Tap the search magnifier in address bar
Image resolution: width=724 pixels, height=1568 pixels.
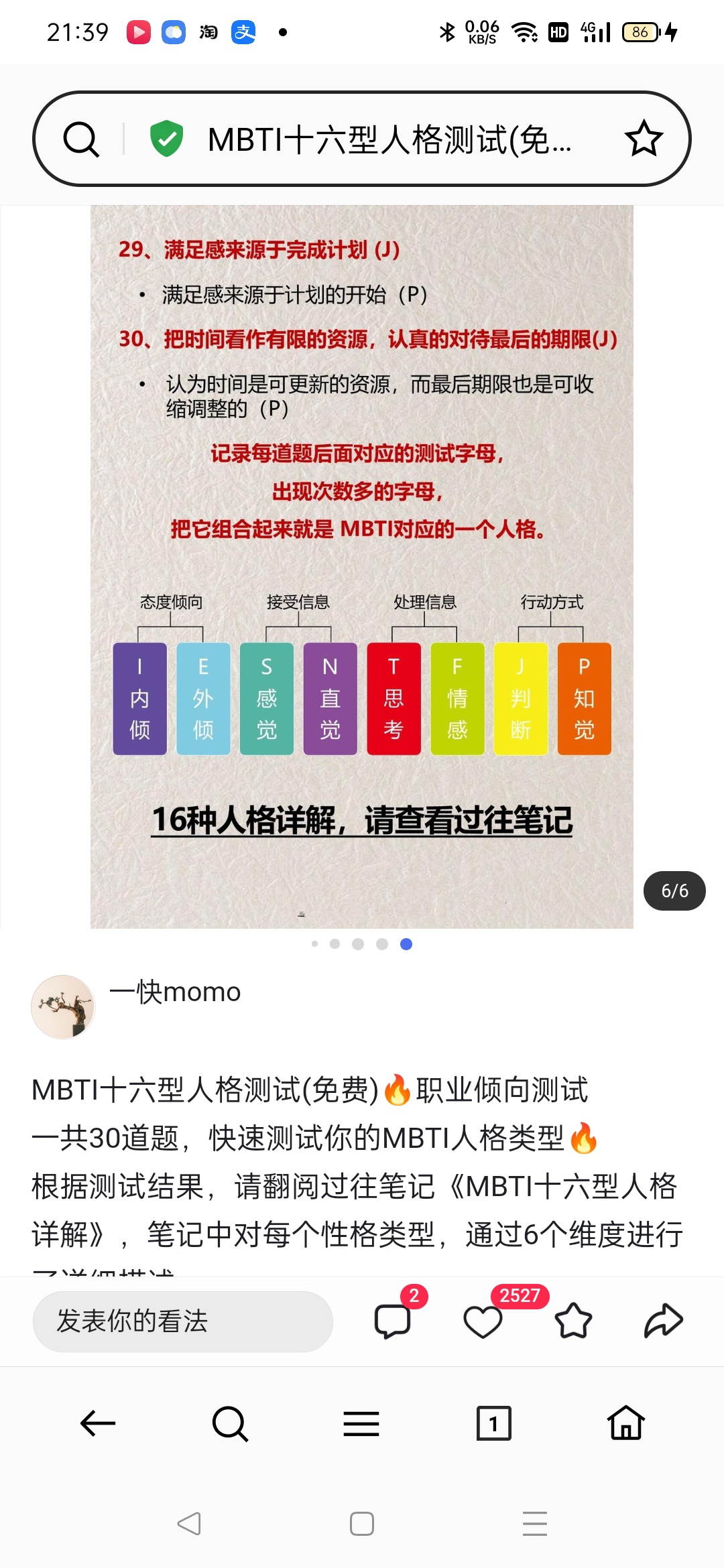(81, 139)
